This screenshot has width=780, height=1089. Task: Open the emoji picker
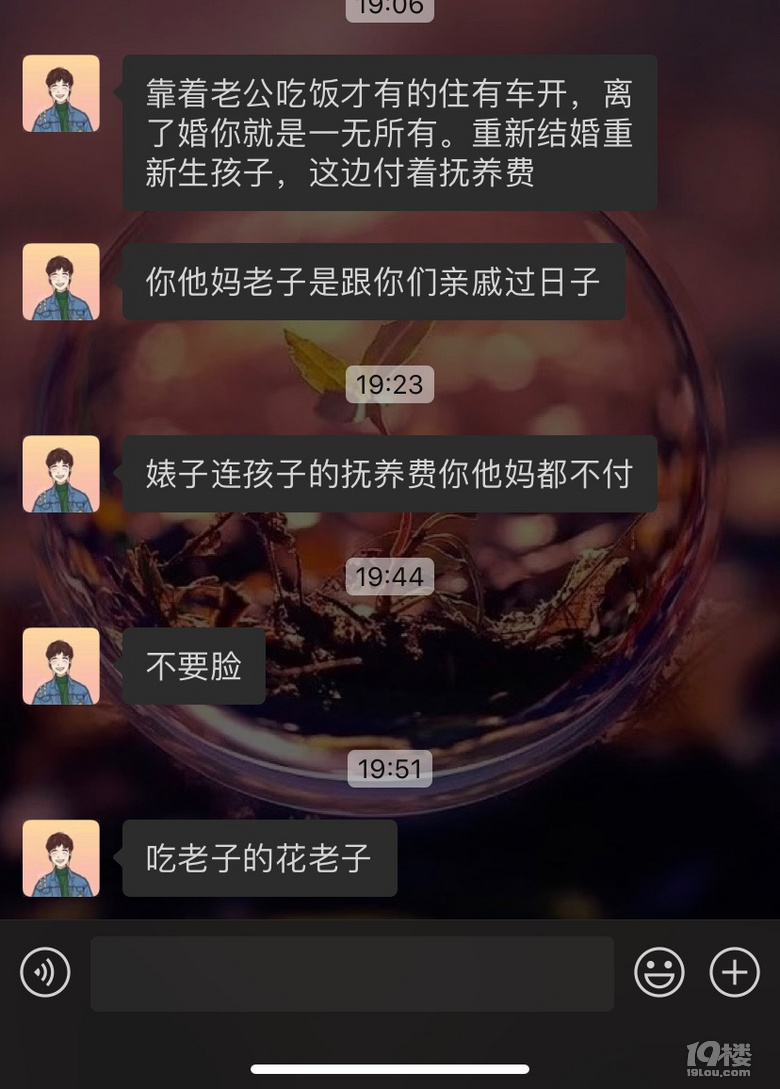pos(659,972)
